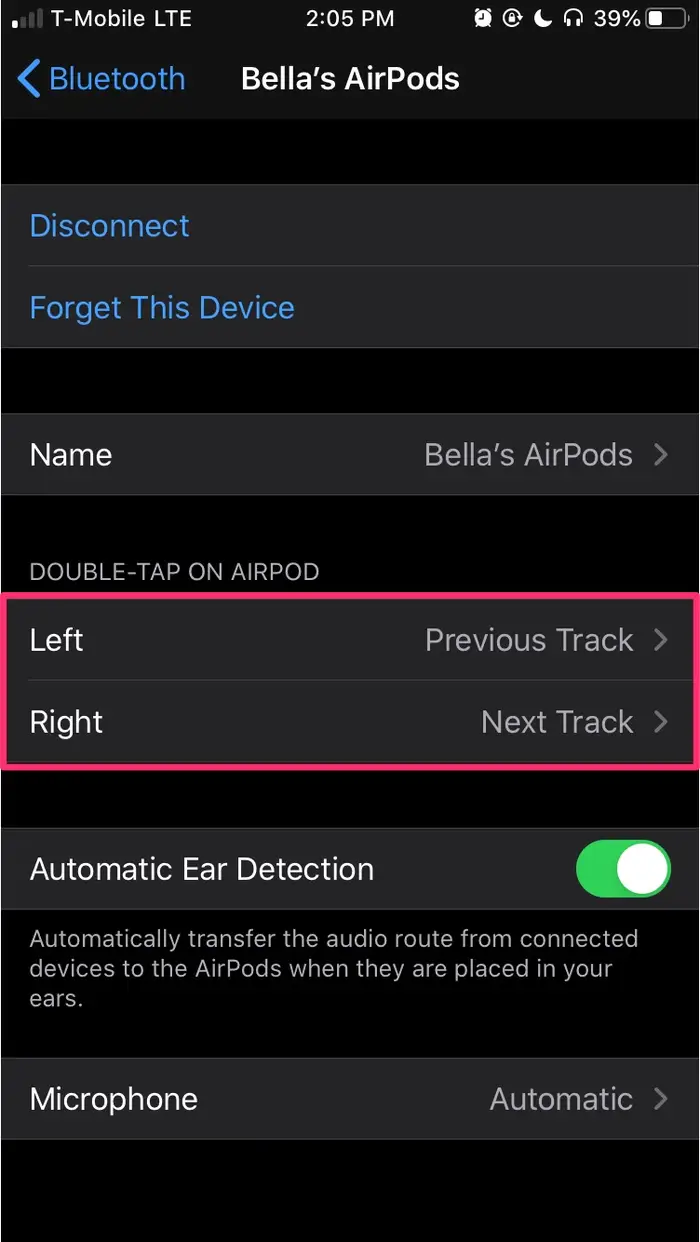Turn off Automatic Ear Detection
Viewport: 700px width, 1242px height.
(622, 869)
